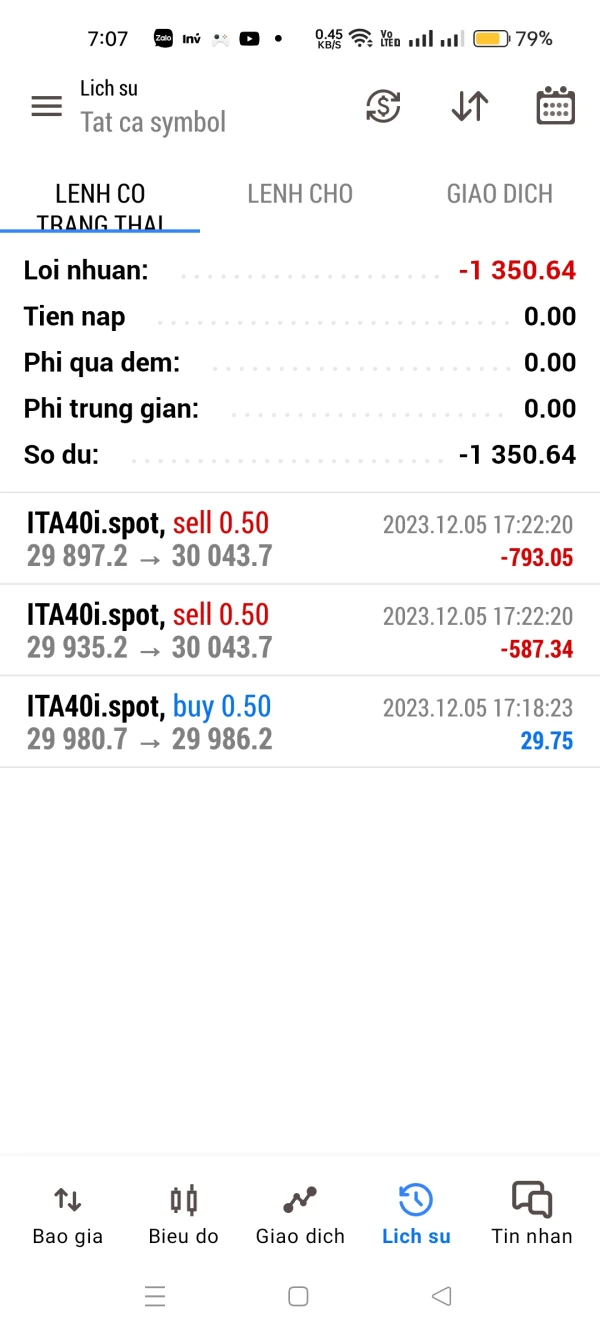
Task: Open the symbol filter currency icon
Action: [383, 106]
